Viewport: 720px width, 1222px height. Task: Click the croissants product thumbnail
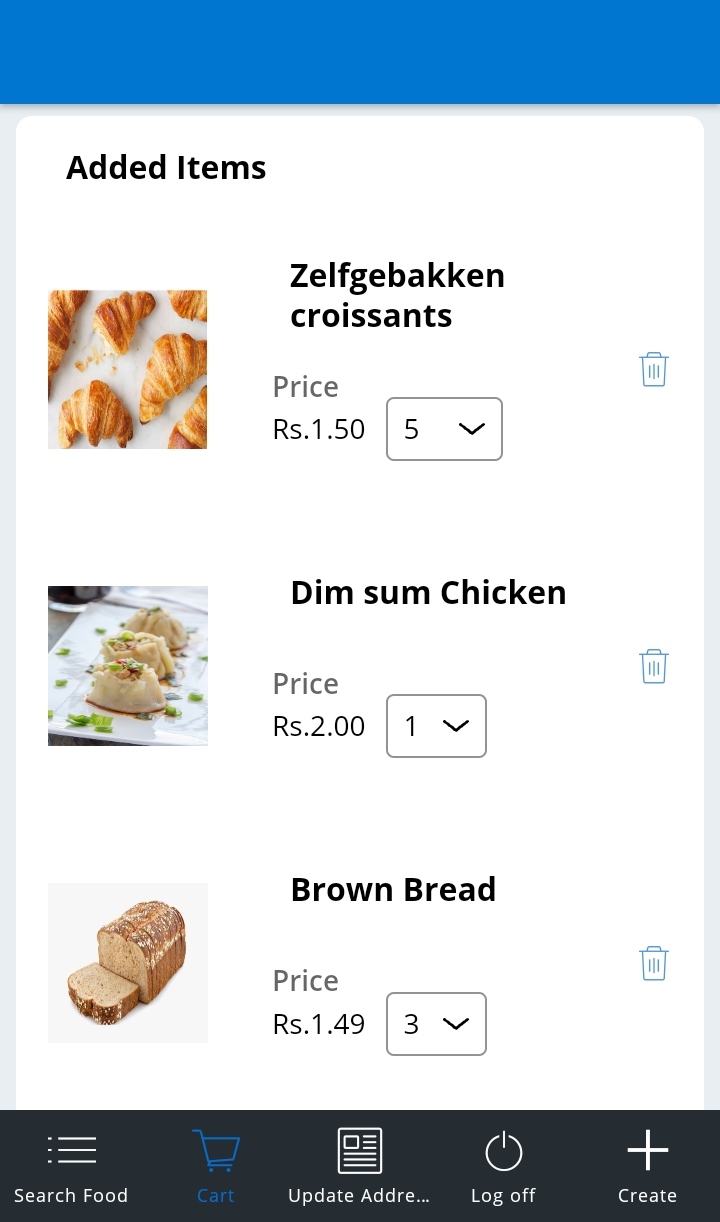coord(127,369)
